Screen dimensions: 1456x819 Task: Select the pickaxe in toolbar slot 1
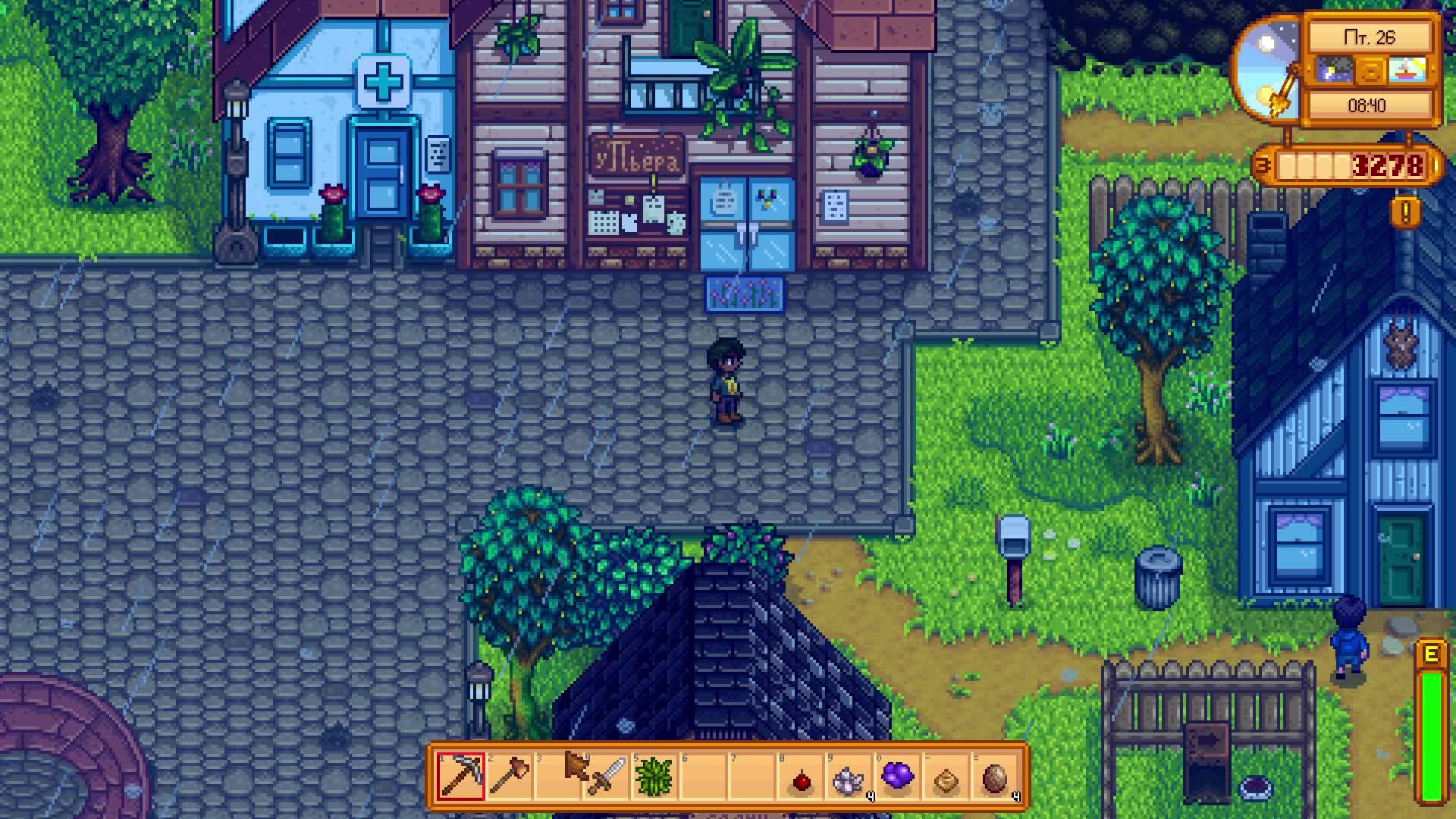461,775
